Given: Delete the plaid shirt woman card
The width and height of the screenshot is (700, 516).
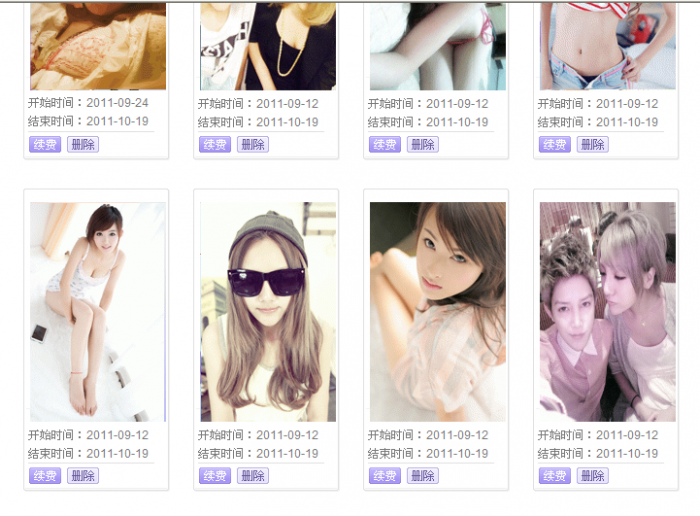Looking at the screenshot, I should click(423, 476).
